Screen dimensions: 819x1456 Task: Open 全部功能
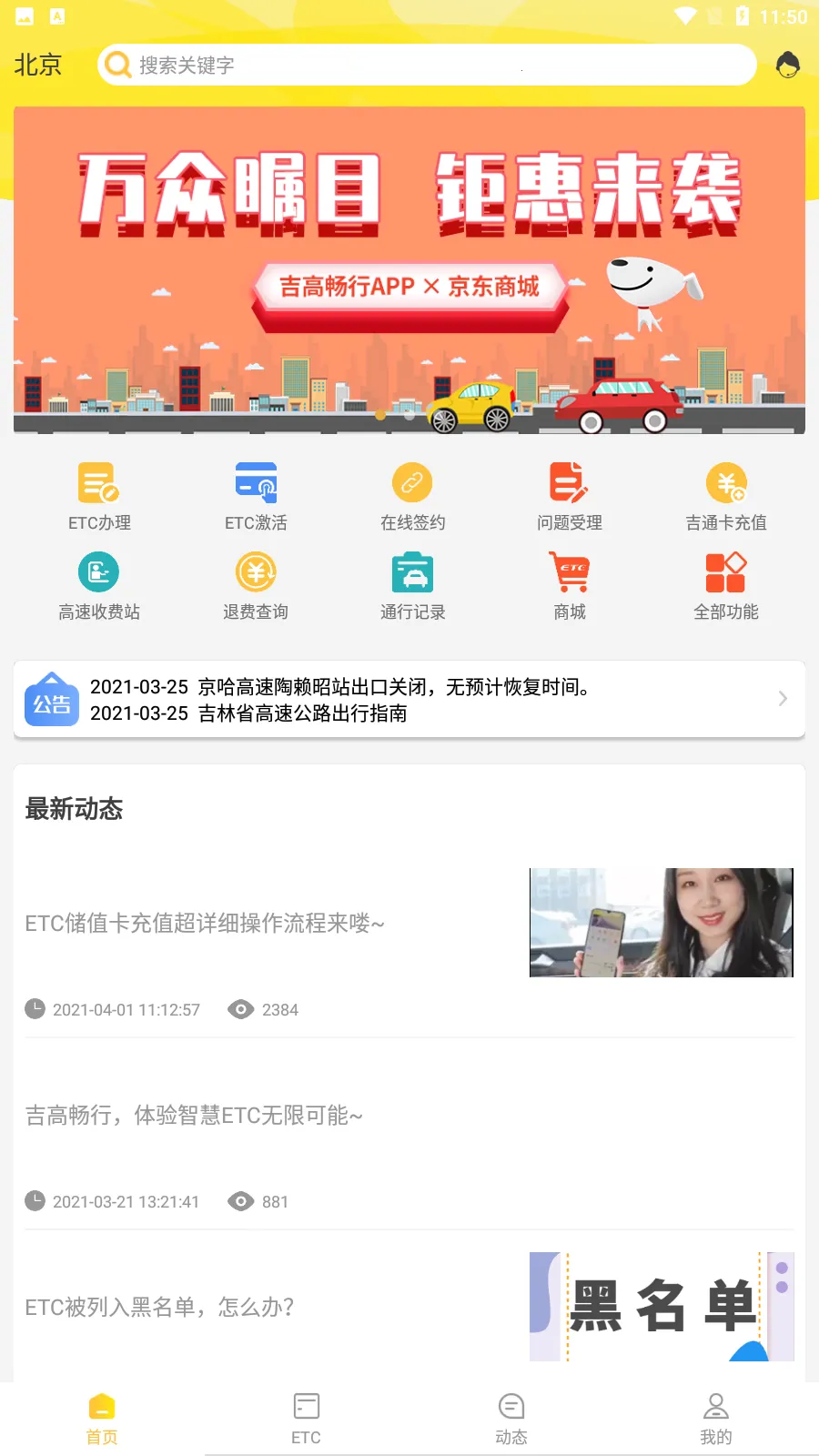(x=725, y=586)
